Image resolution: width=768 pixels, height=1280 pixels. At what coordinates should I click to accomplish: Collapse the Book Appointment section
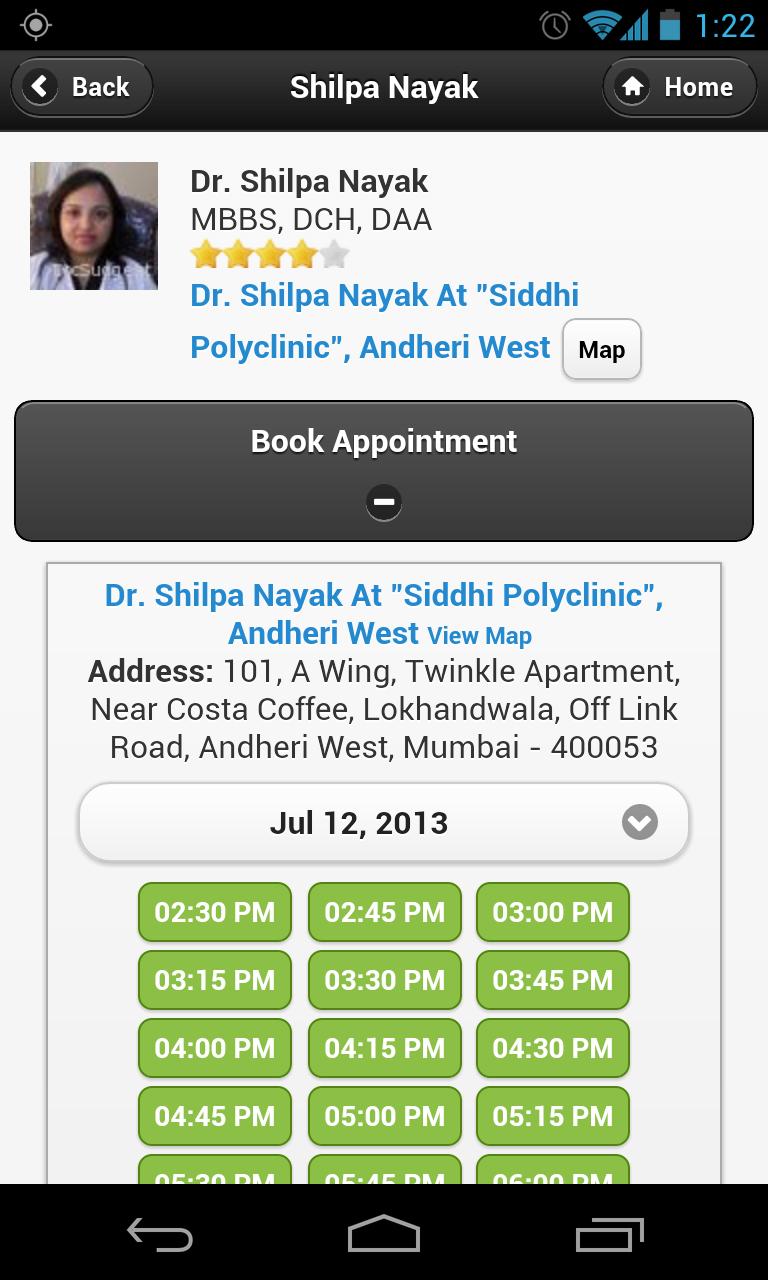click(x=384, y=502)
